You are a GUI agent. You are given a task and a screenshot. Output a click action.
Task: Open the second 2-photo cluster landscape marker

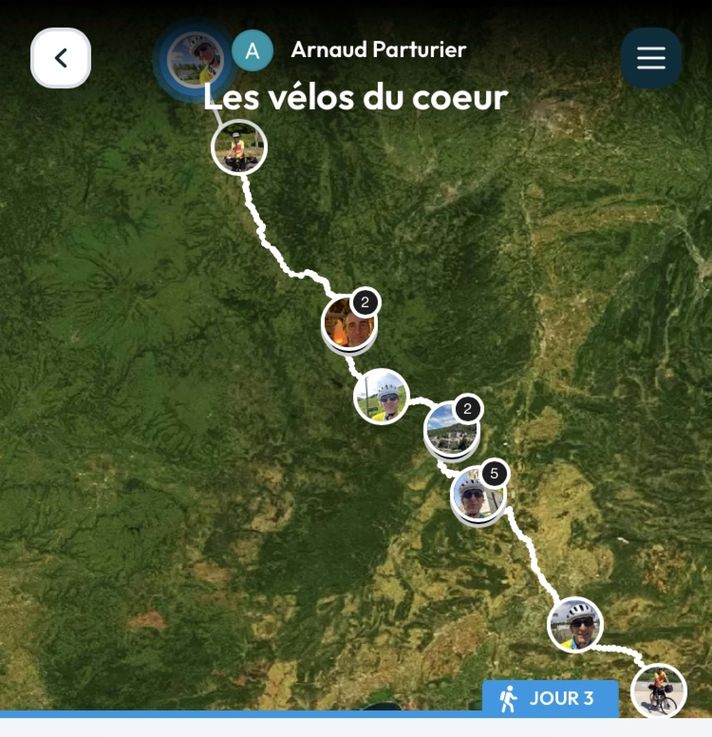point(451,429)
